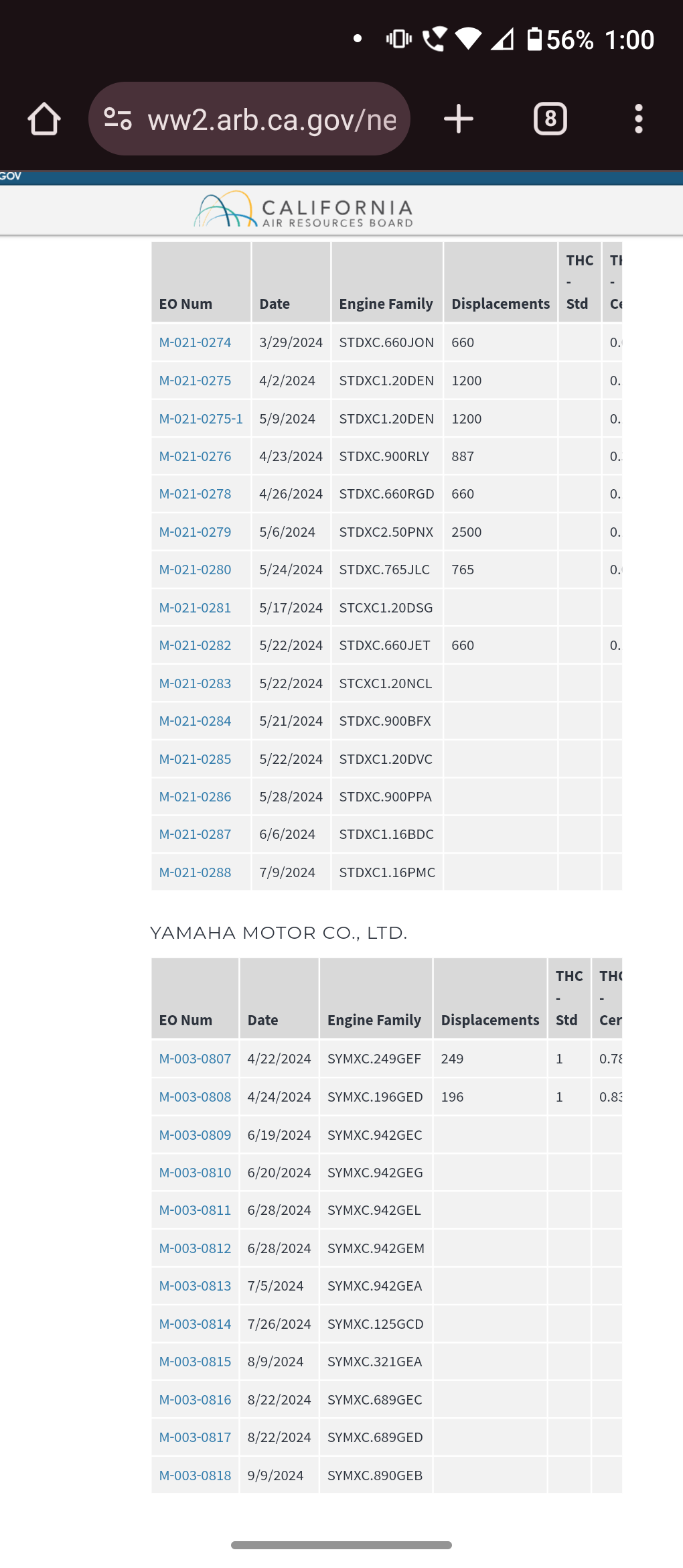
Task: Open Yamaha order M-003-0807
Action: coord(195,1059)
